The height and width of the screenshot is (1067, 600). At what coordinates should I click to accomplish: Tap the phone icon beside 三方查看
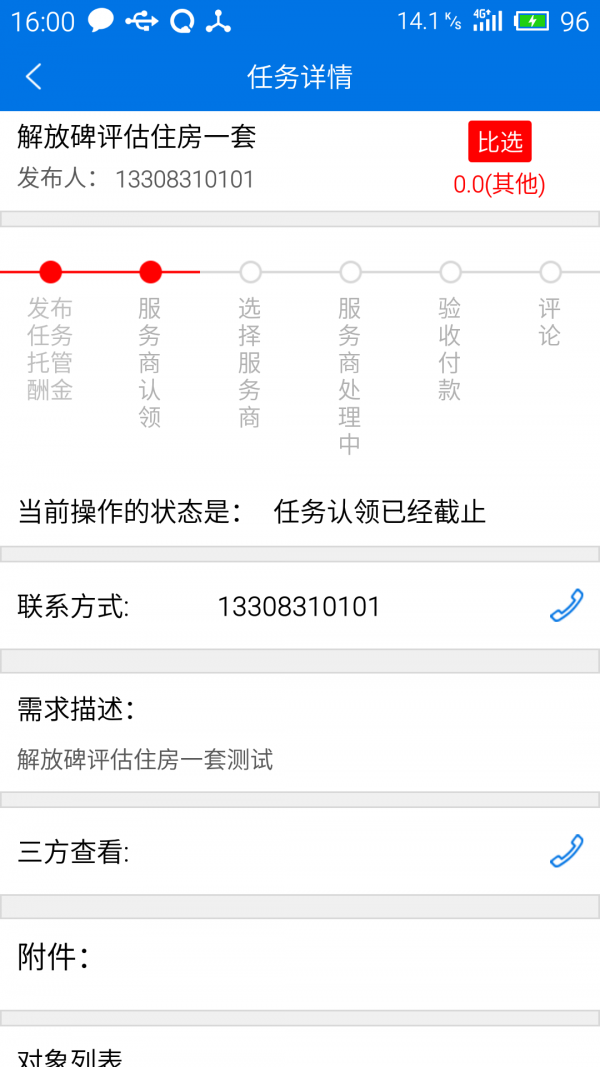click(566, 851)
